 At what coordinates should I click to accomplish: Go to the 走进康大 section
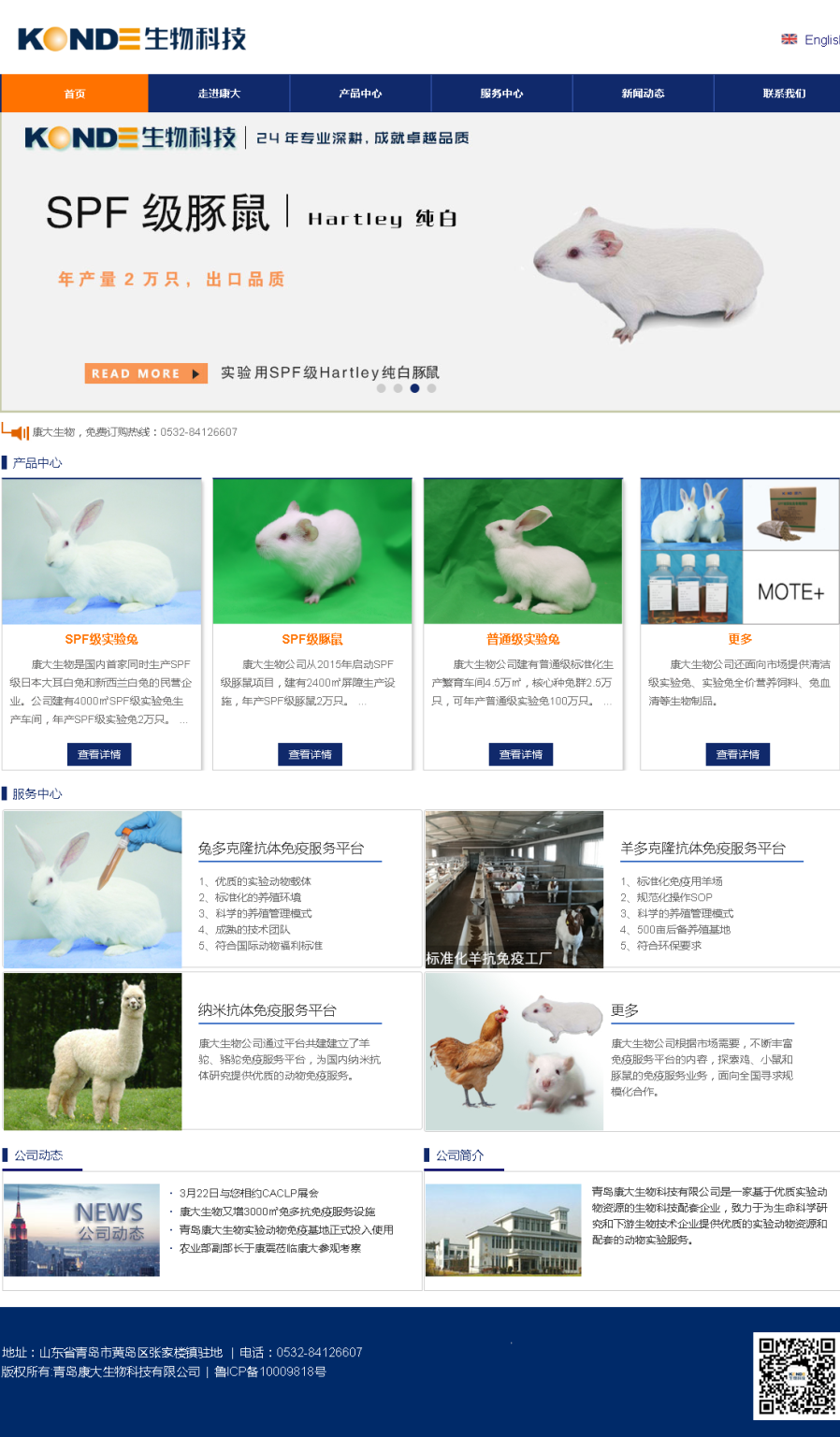tap(219, 94)
